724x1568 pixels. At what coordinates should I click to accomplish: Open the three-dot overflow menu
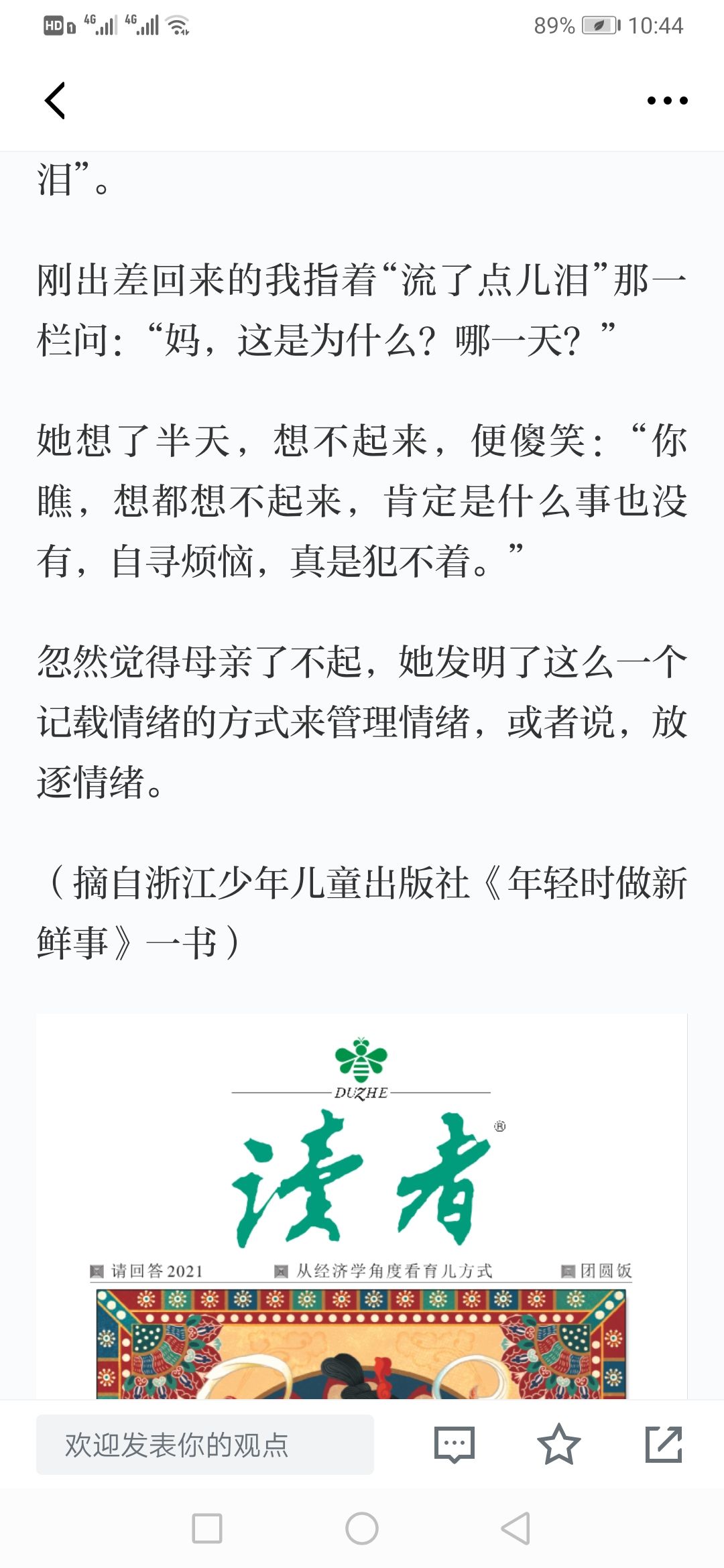[x=667, y=101]
